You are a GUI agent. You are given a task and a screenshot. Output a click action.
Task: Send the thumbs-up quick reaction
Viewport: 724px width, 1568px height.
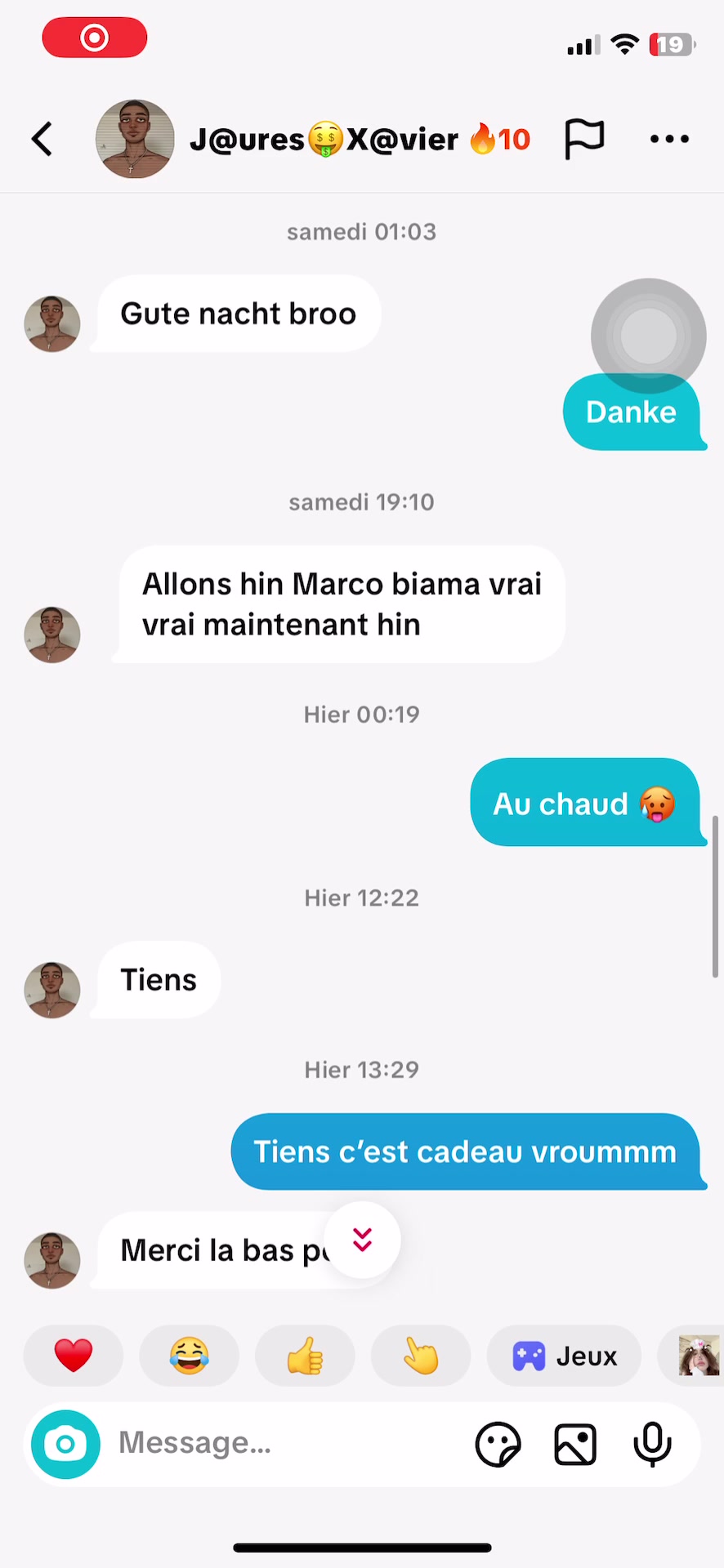pos(305,1356)
